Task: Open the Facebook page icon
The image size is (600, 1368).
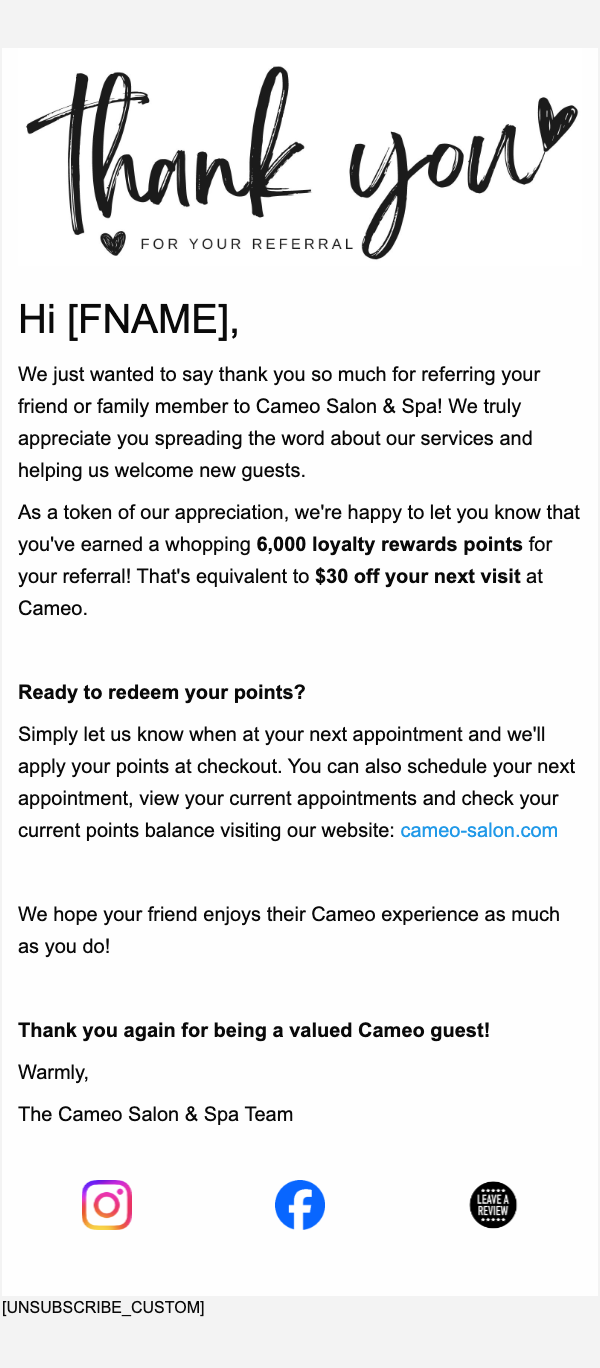Action: coord(300,1205)
